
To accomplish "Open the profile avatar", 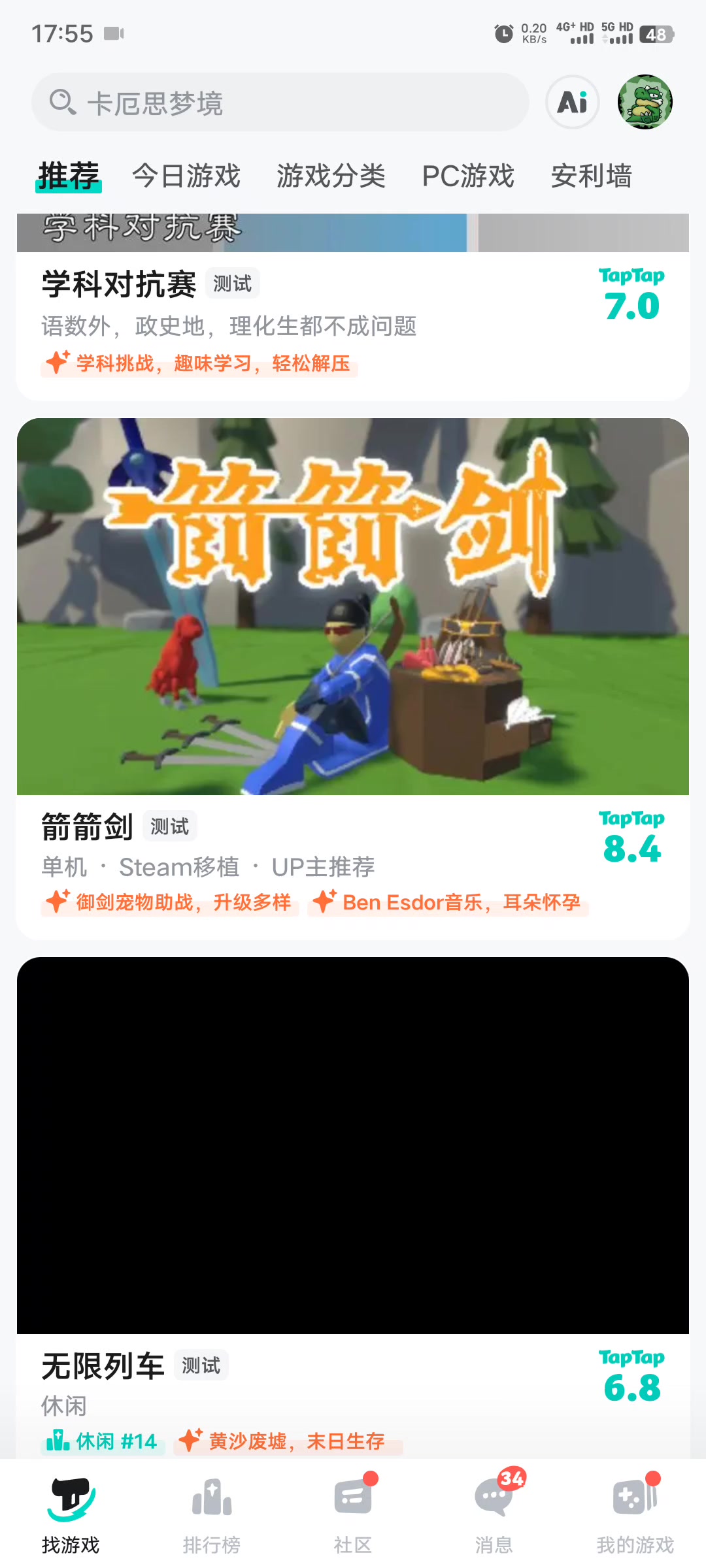I will point(645,103).
